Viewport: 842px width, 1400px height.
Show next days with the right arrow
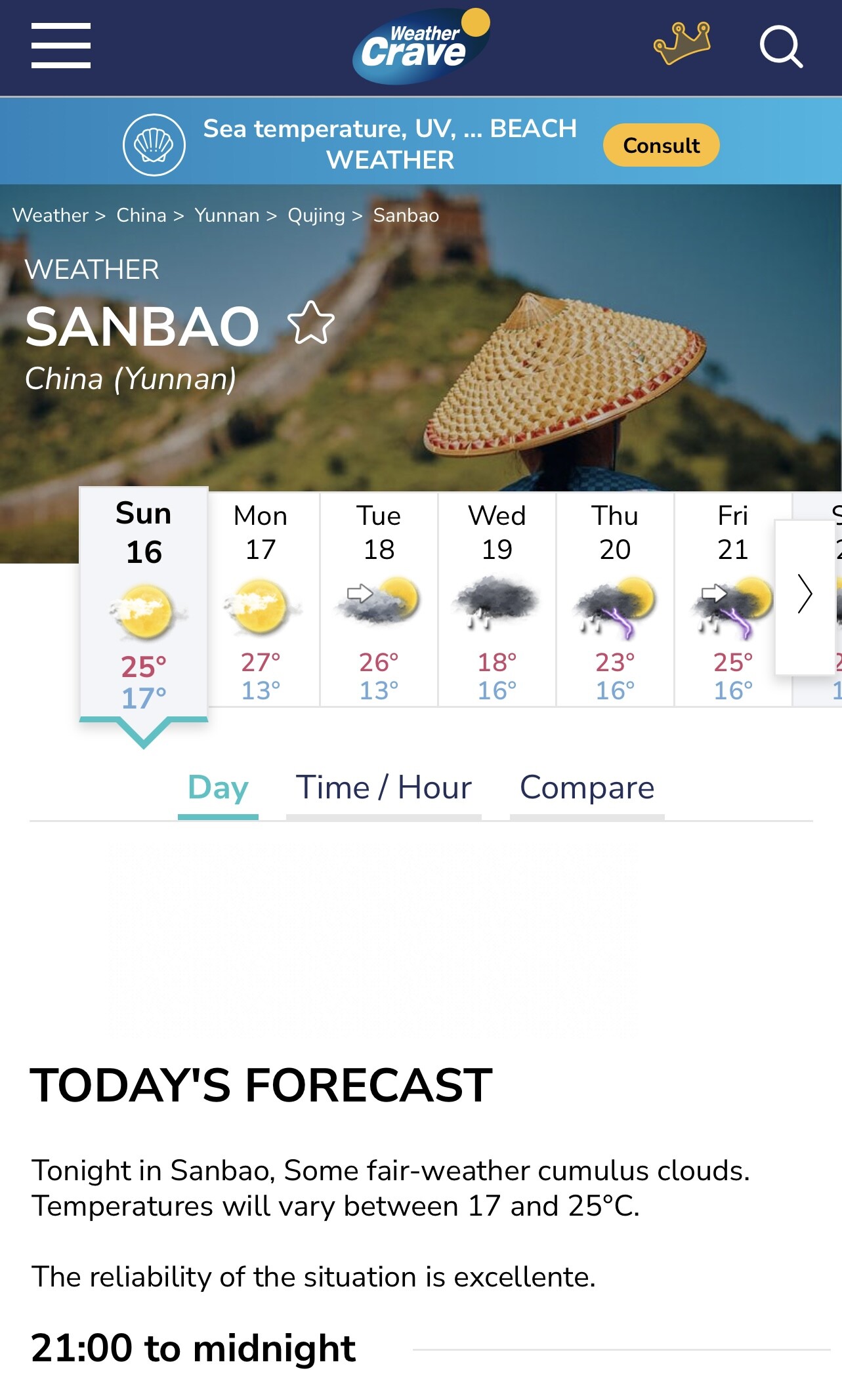point(805,594)
